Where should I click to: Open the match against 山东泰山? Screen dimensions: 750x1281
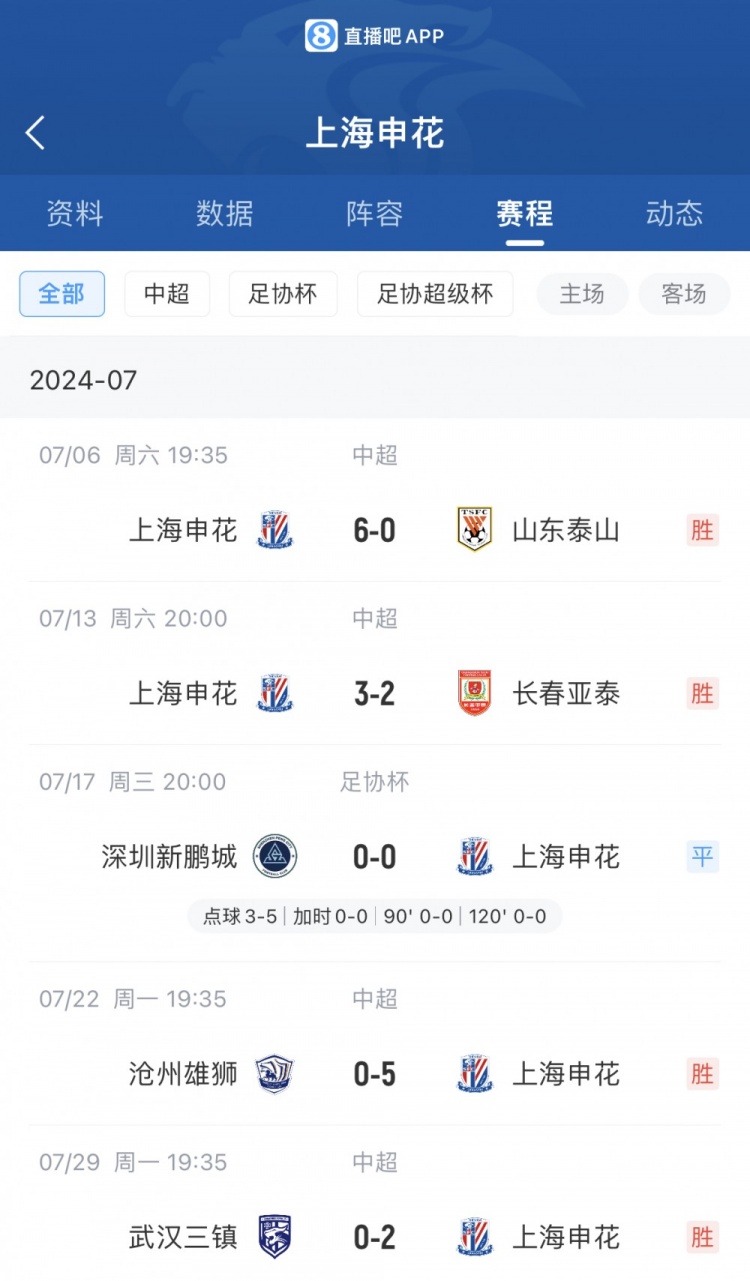tap(375, 500)
